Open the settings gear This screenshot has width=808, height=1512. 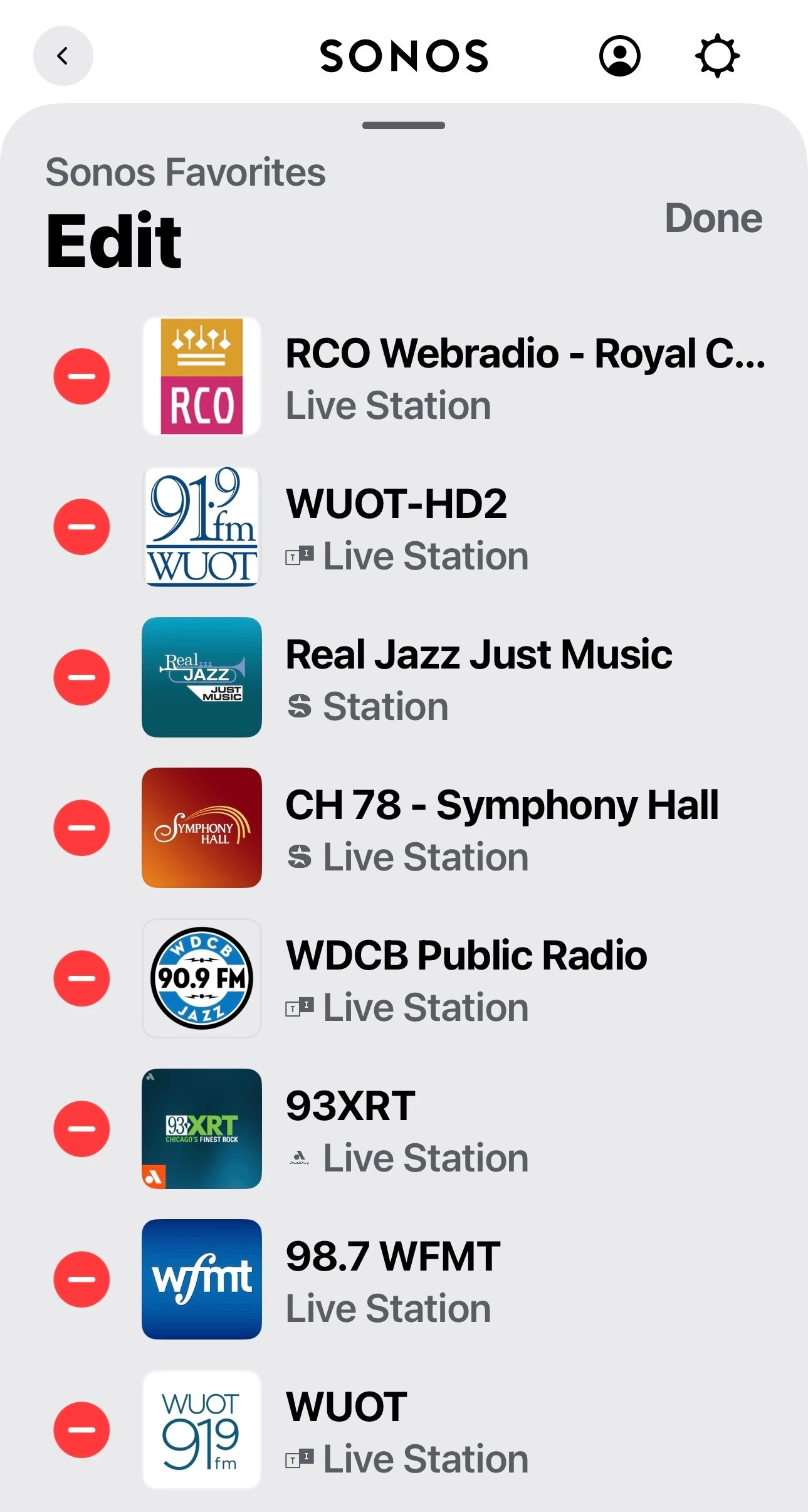717,56
